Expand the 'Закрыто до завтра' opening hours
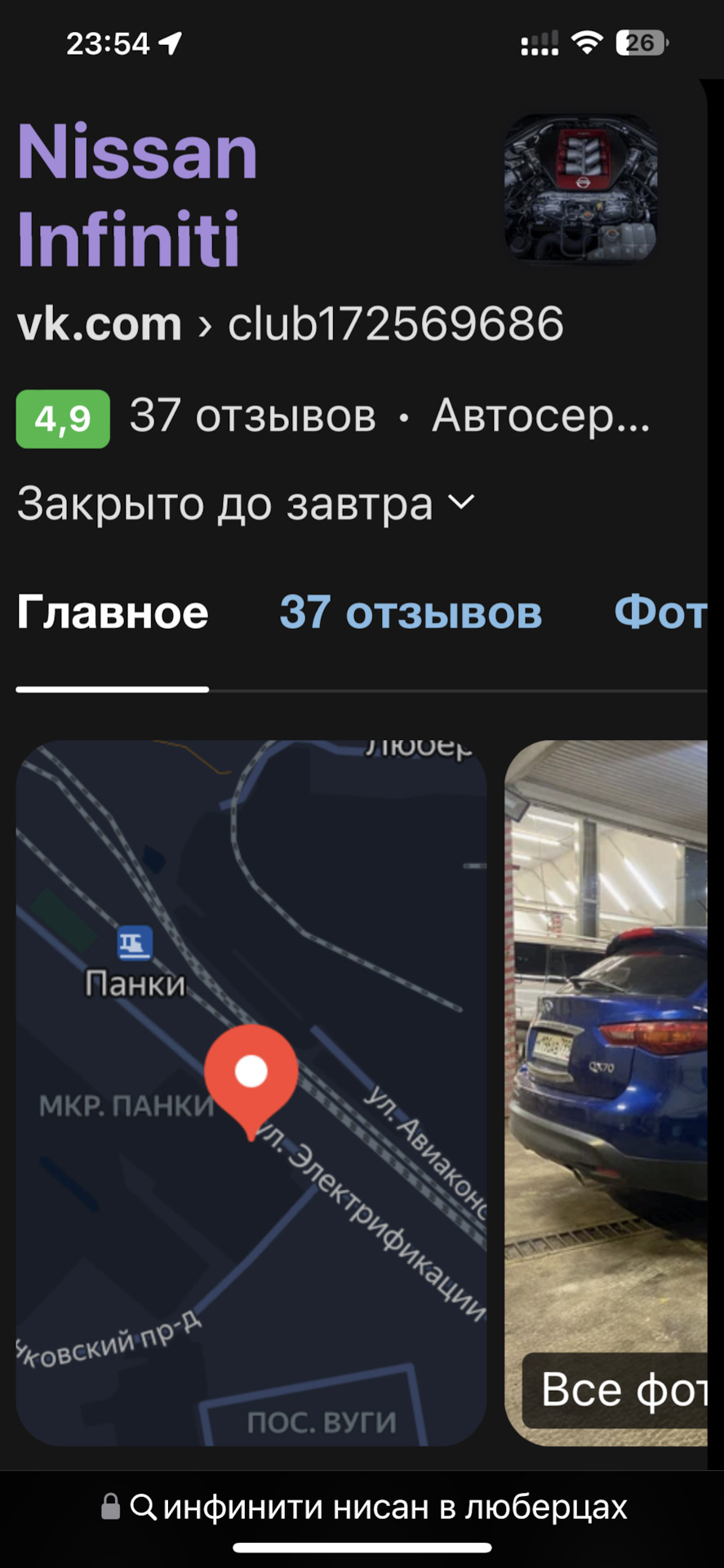724x1568 pixels. click(x=245, y=504)
